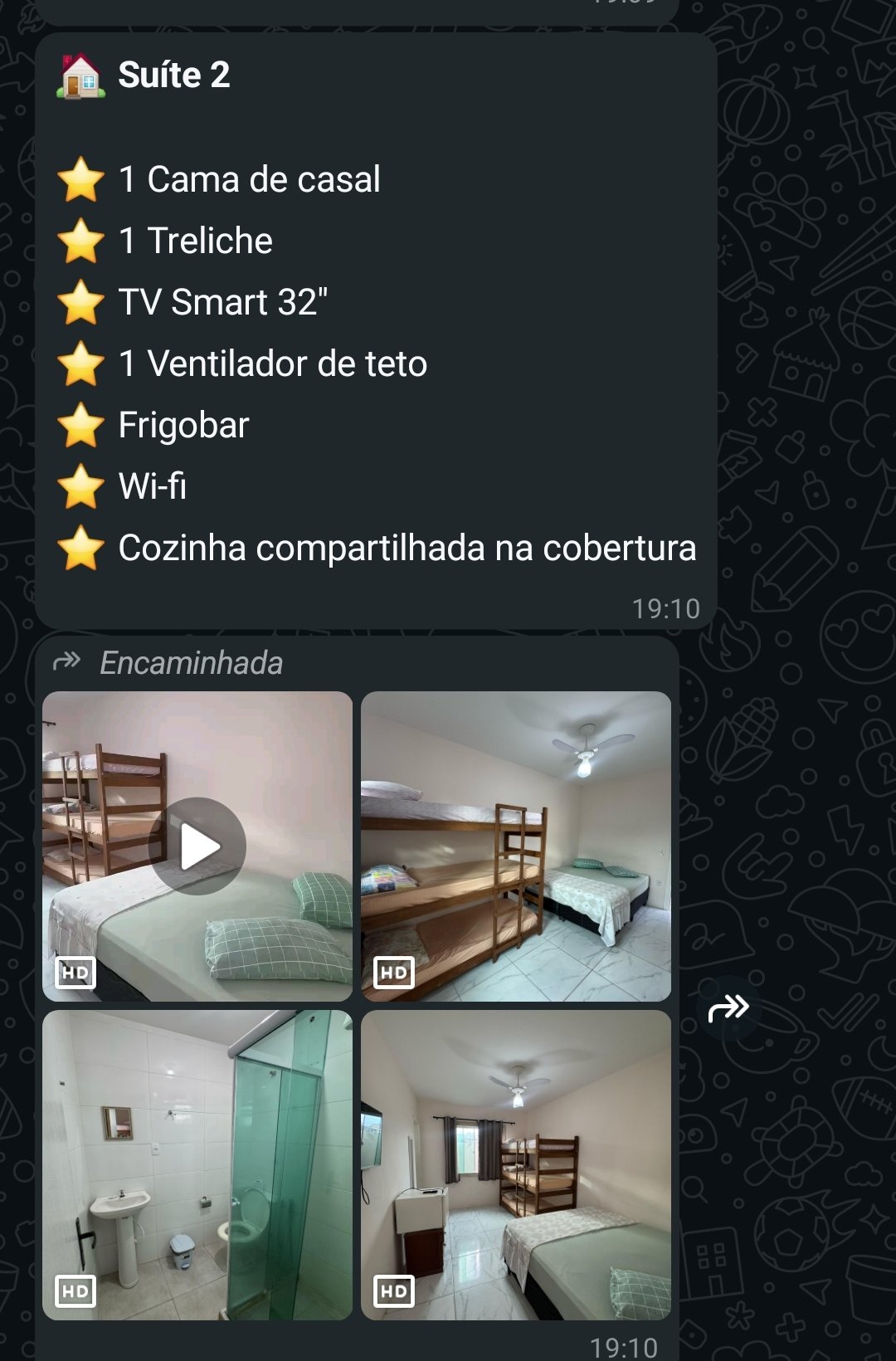Open the video thumbnail showing the bunk beds
Viewport: 896px width, 1361px height.
[x=196, y=846]
